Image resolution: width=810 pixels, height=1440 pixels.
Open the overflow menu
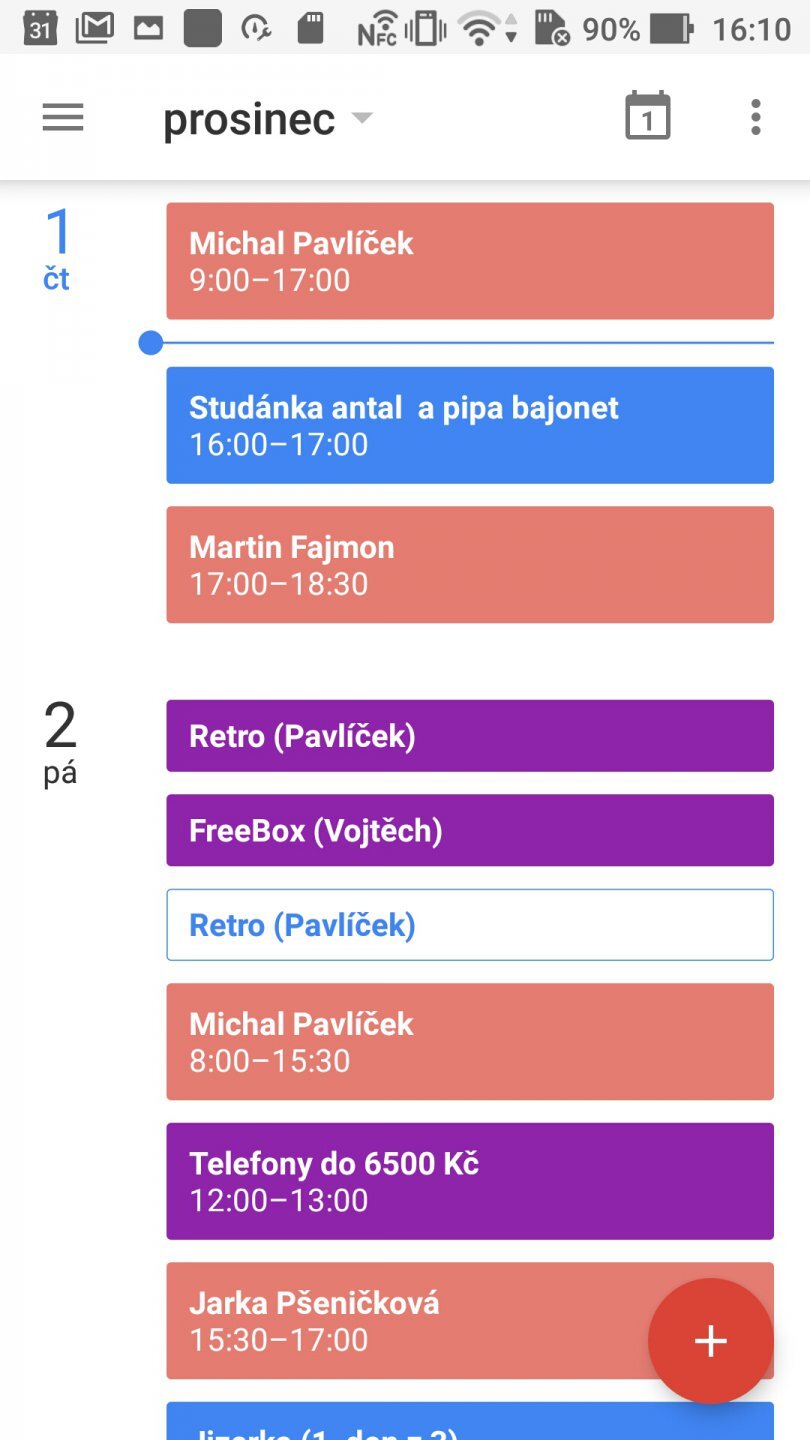pos(755,118)
